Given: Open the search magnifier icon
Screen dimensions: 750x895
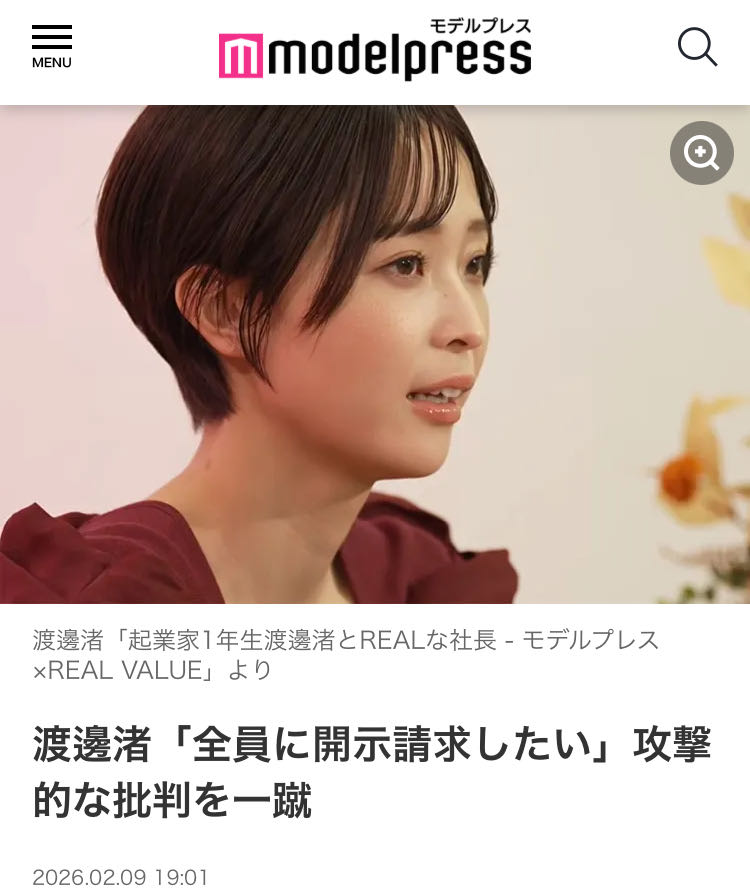Looking at the screenshot, I should click(x=697, y=47).
